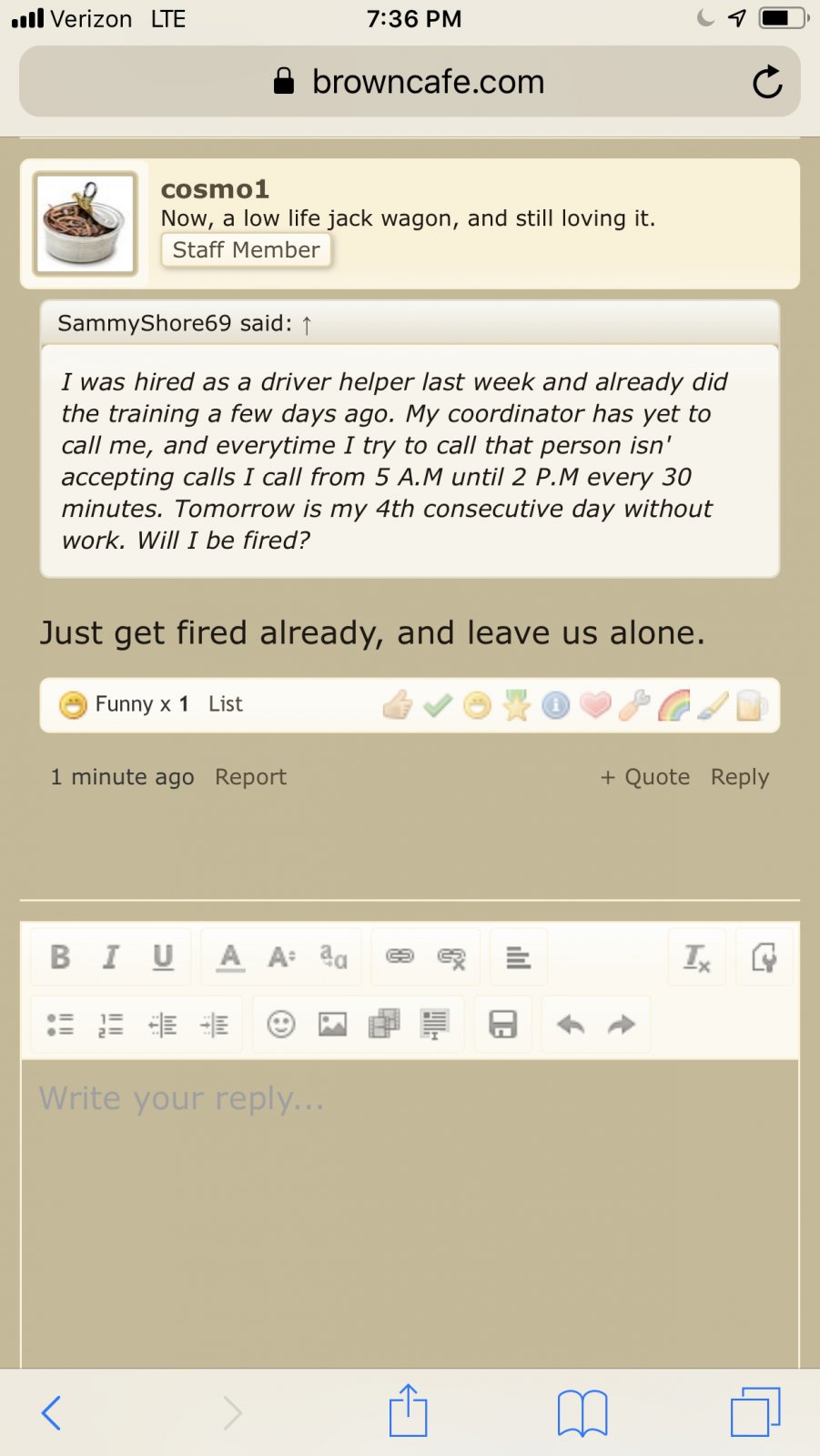This screenshot has width=820, height=1456.
Task: Apply bold formatting in the editor
Action: (x=60, y=956)
